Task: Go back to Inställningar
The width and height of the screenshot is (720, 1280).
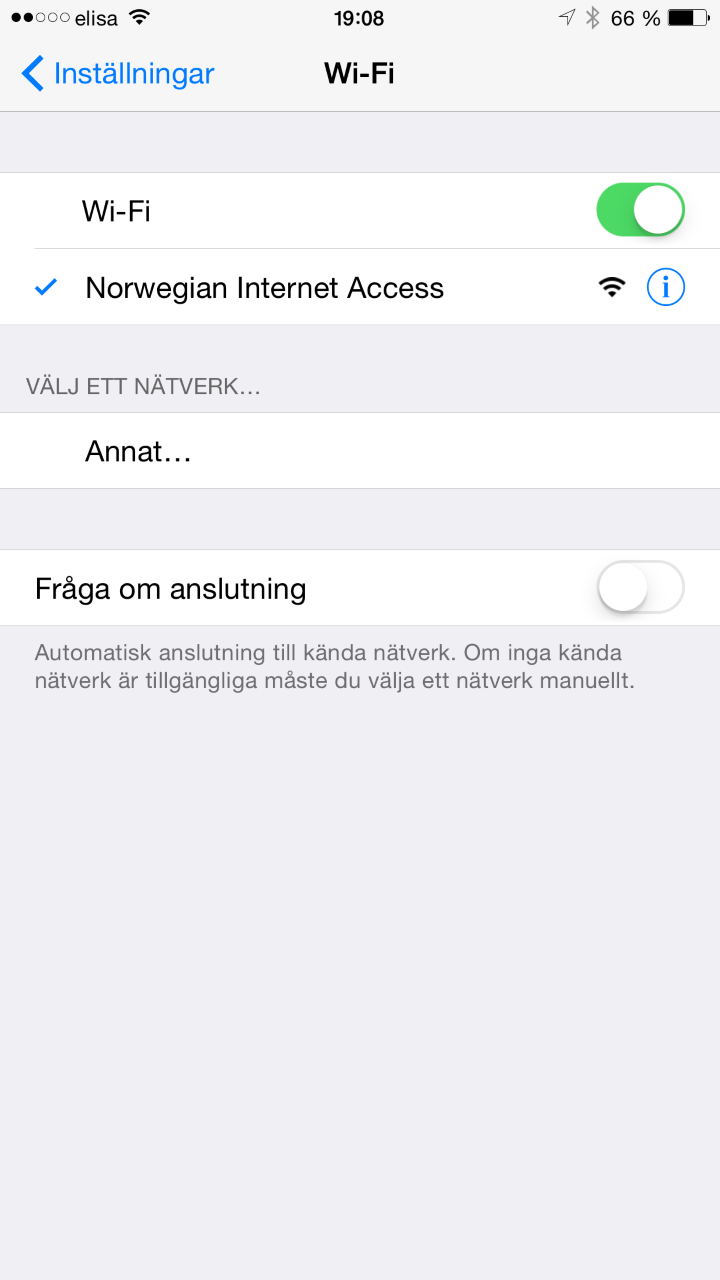Action: point(118,74)
